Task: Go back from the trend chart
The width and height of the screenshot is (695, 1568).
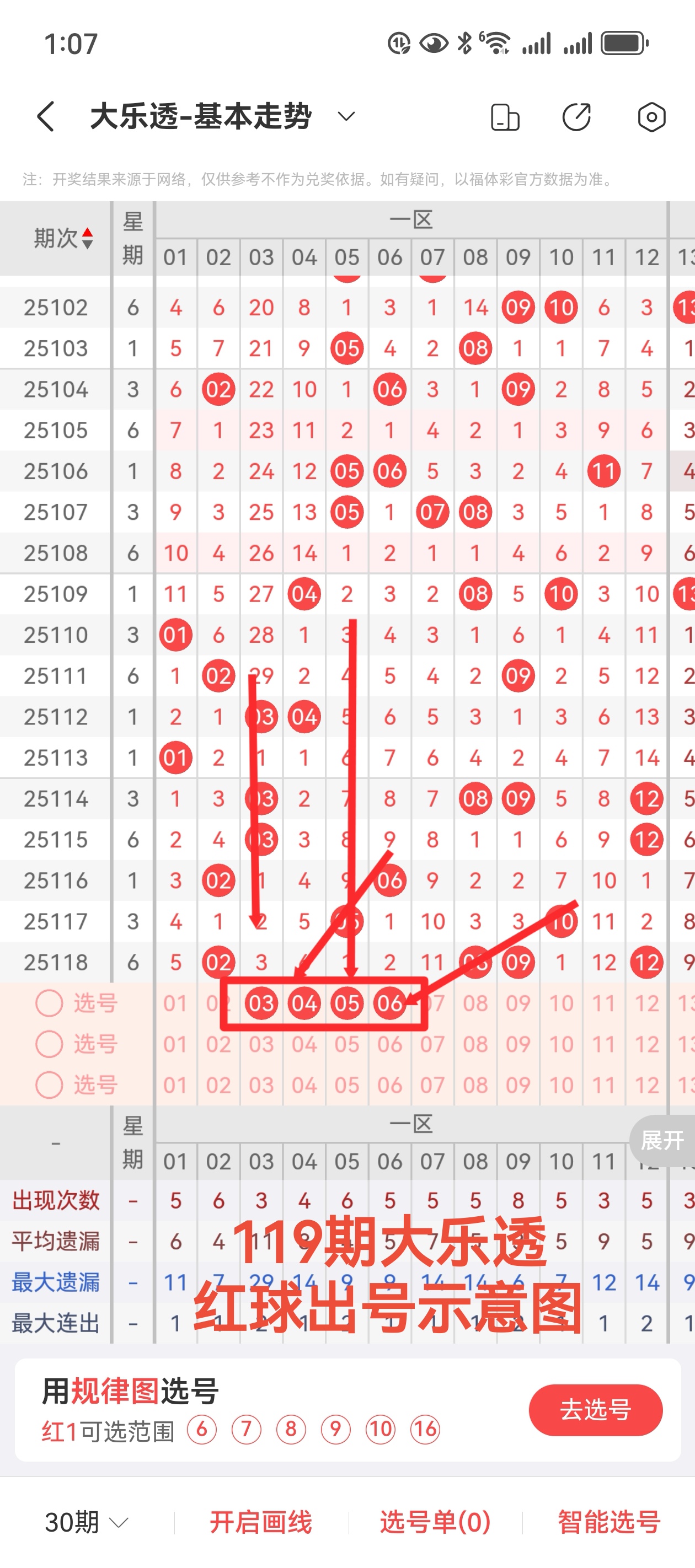Action: [x=46, y=116]
